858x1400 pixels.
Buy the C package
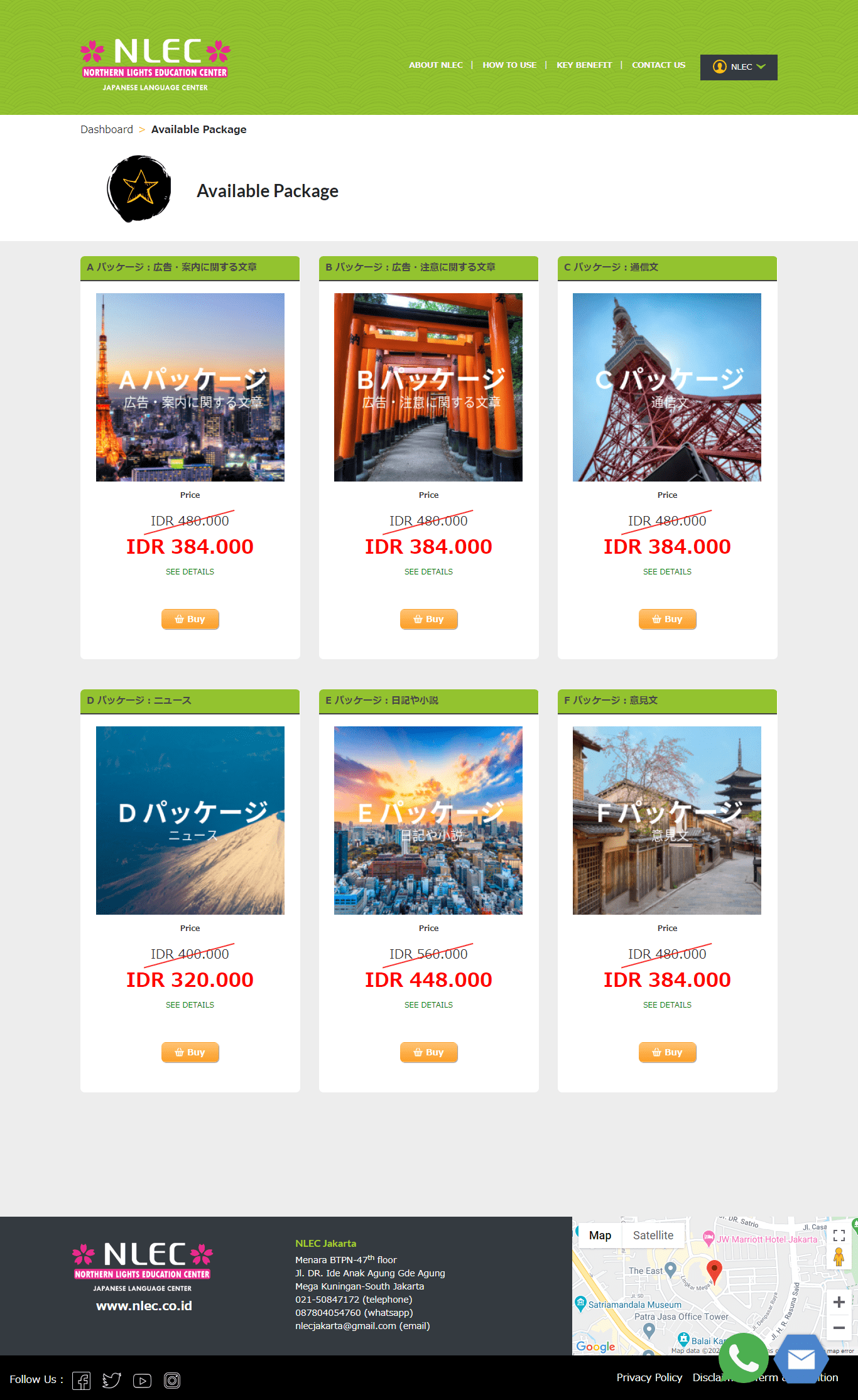(667, 619)
